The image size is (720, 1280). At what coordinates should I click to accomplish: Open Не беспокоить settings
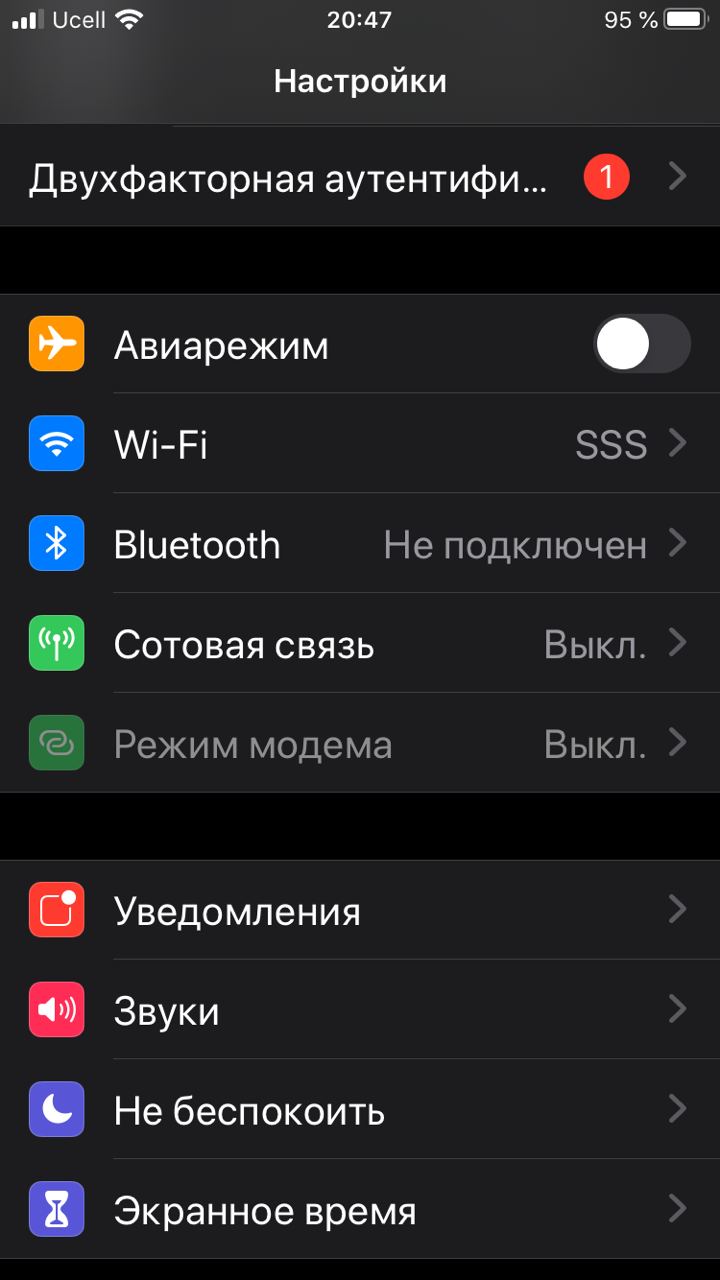click(360, 1110)
